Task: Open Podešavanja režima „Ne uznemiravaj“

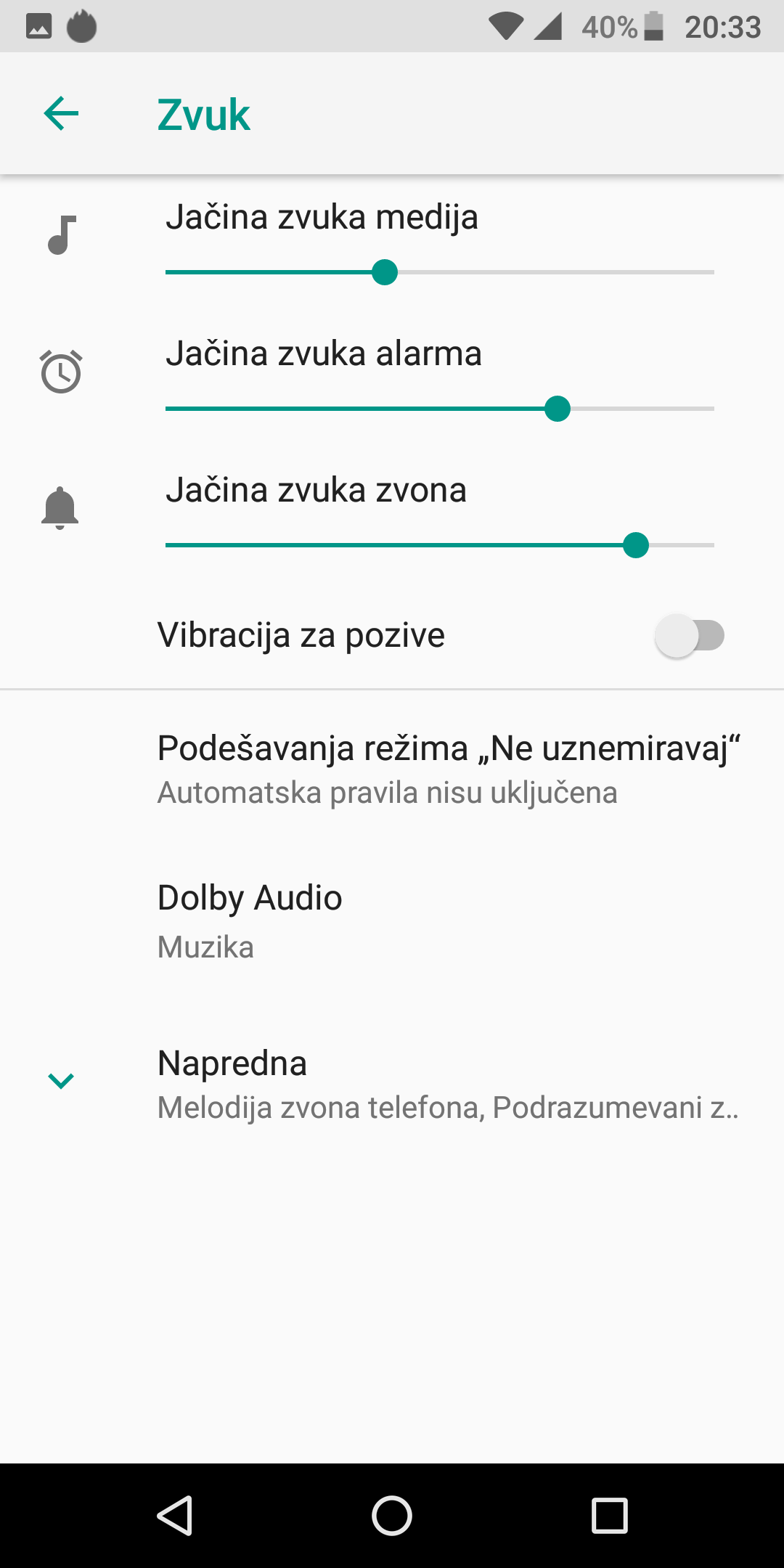Action: [x=392, y=769]
